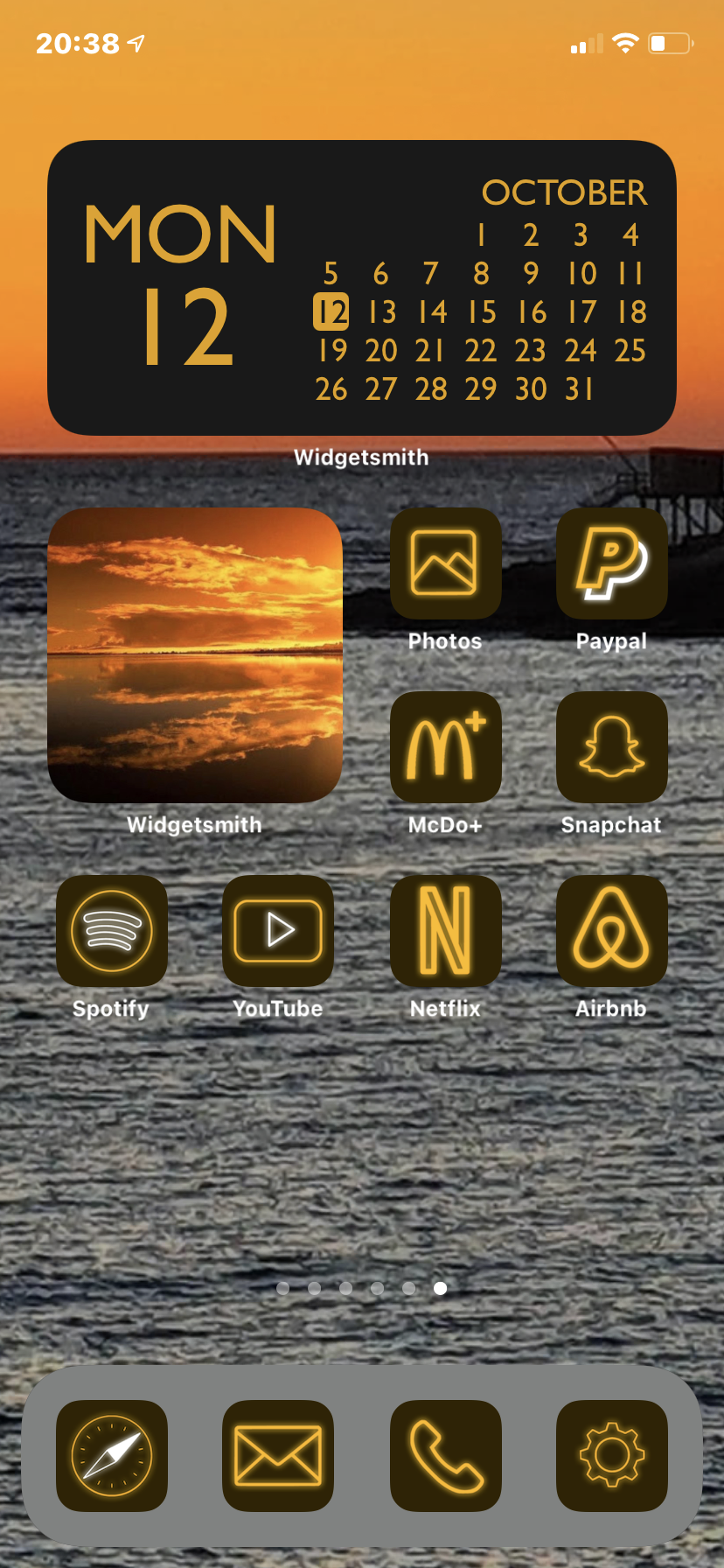
Task: Launch the McDo+ app
Action: pos(445,747)
